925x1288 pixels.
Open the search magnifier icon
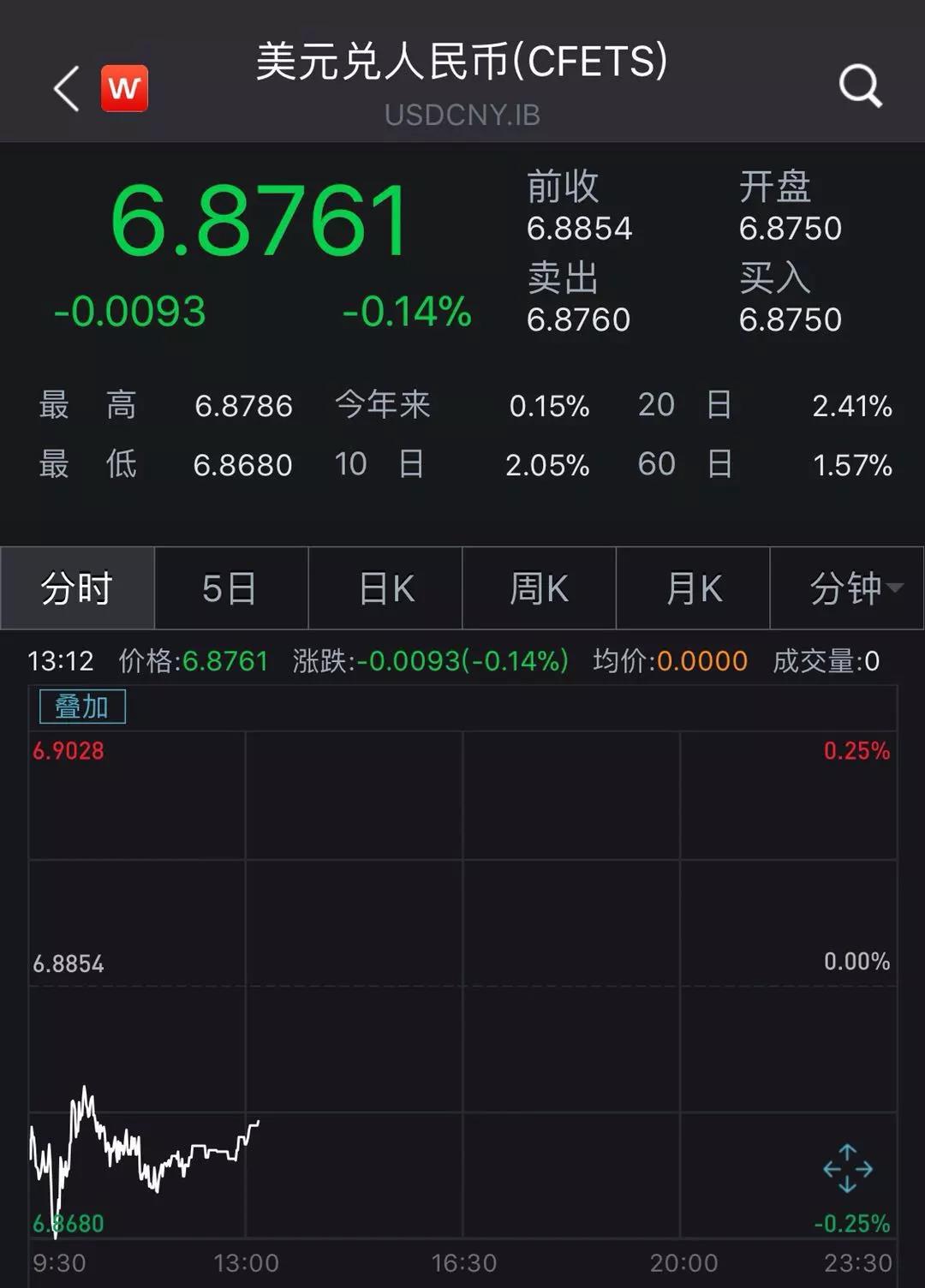tap(859, 86)
